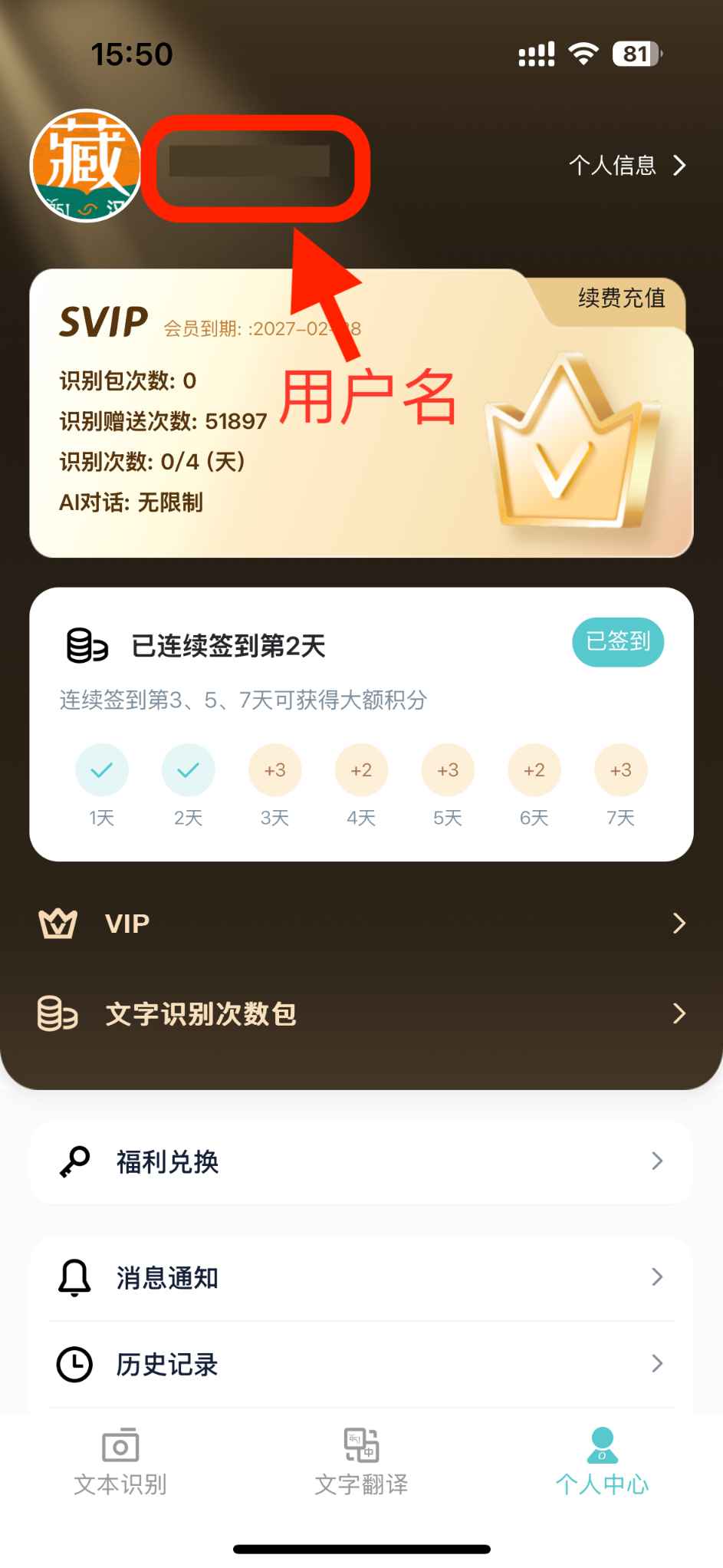Screen dimensions: 723x1568
Task: Open 消息通知 notifications
Action: (x=361, y=1277)
